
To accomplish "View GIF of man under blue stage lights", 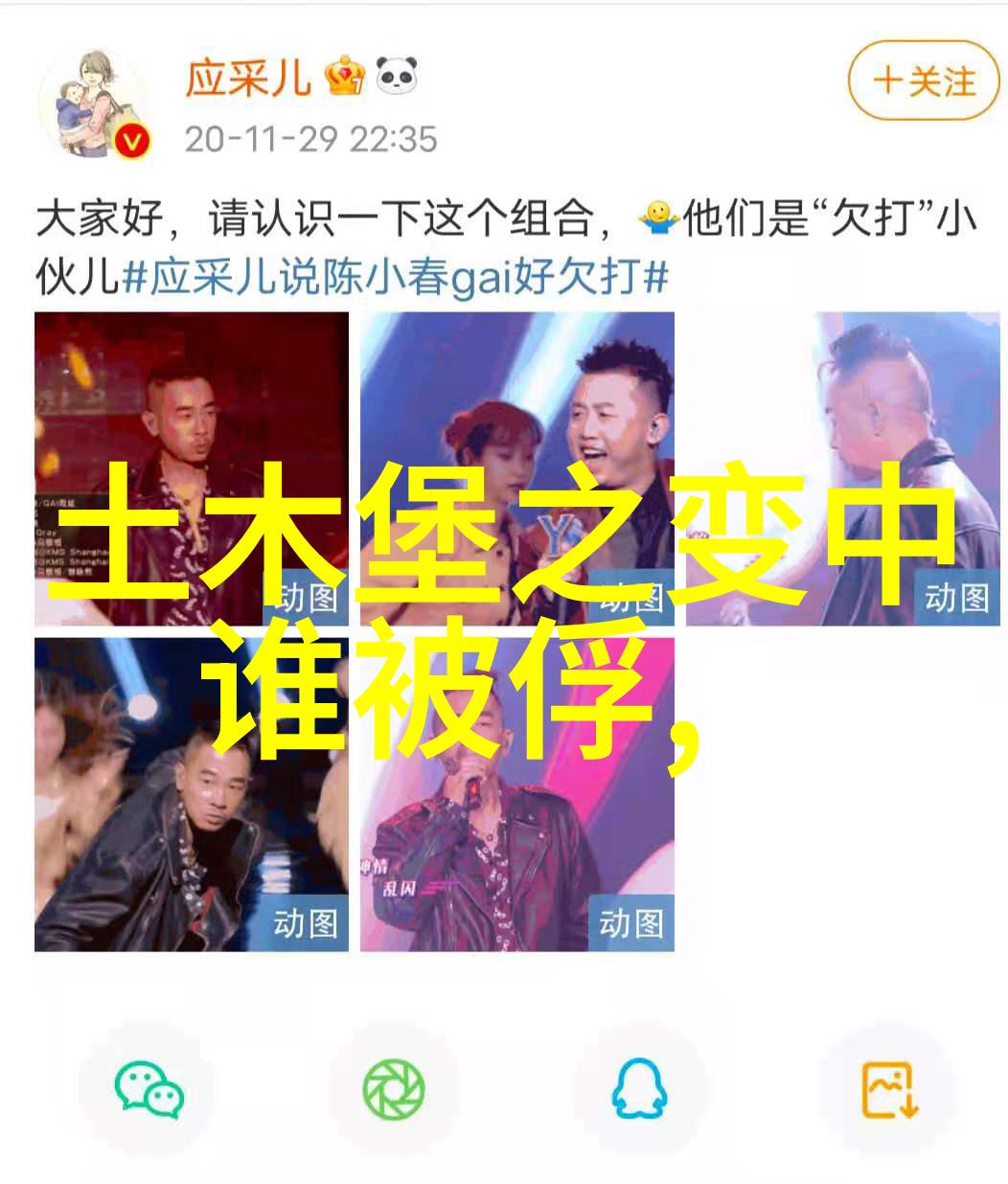I will click(x=191, y=794).
